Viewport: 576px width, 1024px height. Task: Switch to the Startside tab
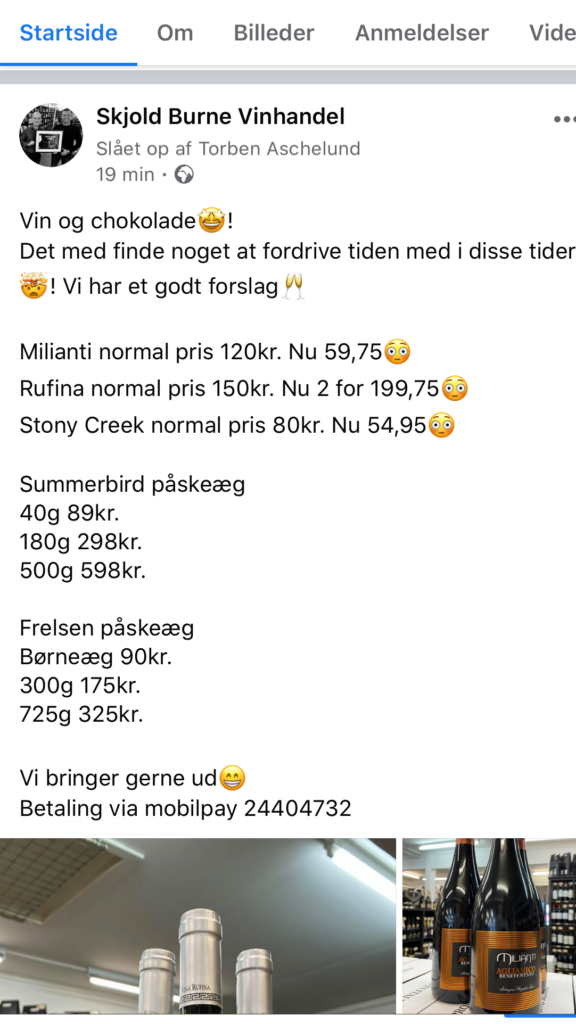tap(69, 33)
